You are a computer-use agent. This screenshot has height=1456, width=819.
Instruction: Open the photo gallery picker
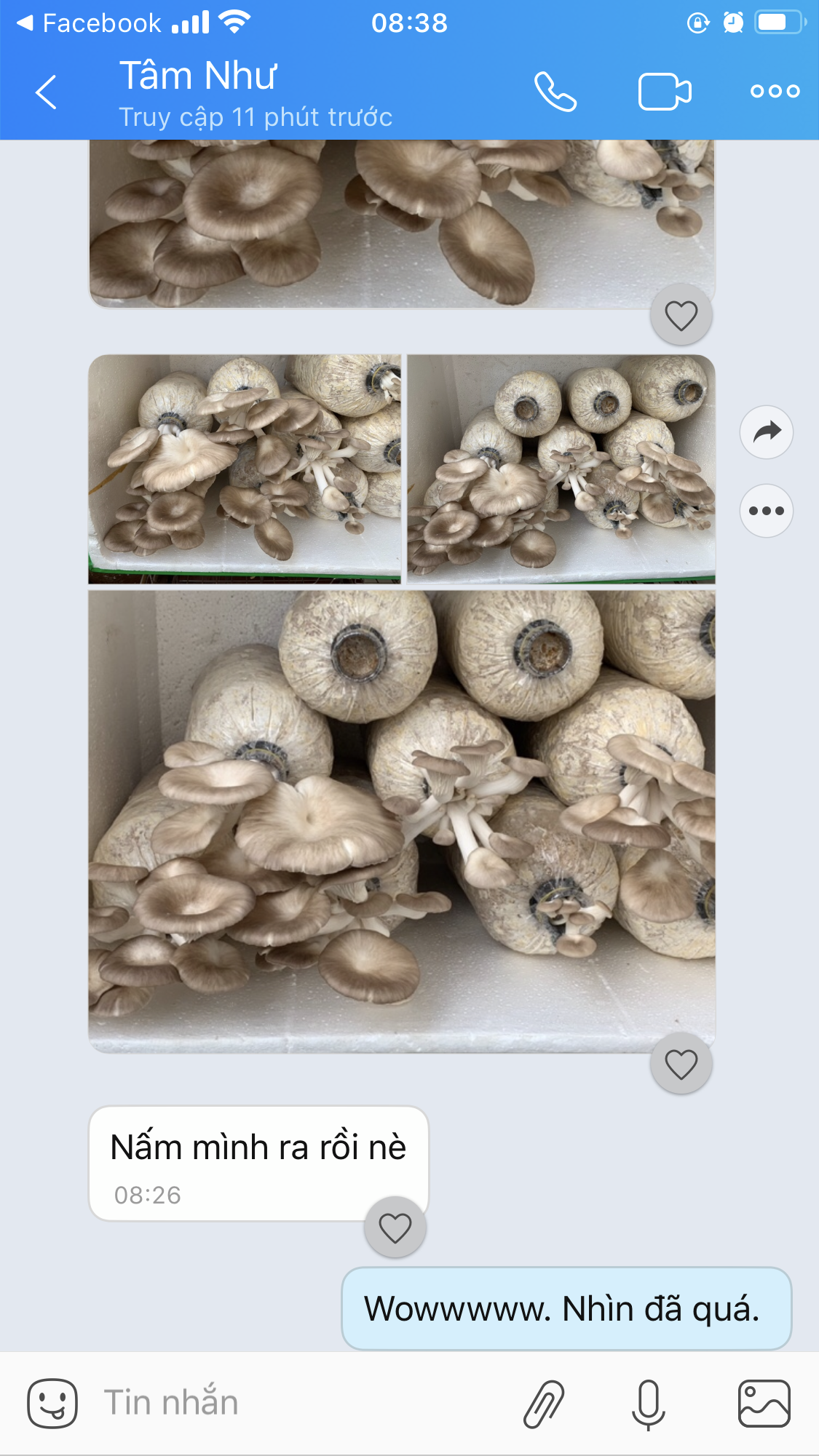pos(764,1403)
